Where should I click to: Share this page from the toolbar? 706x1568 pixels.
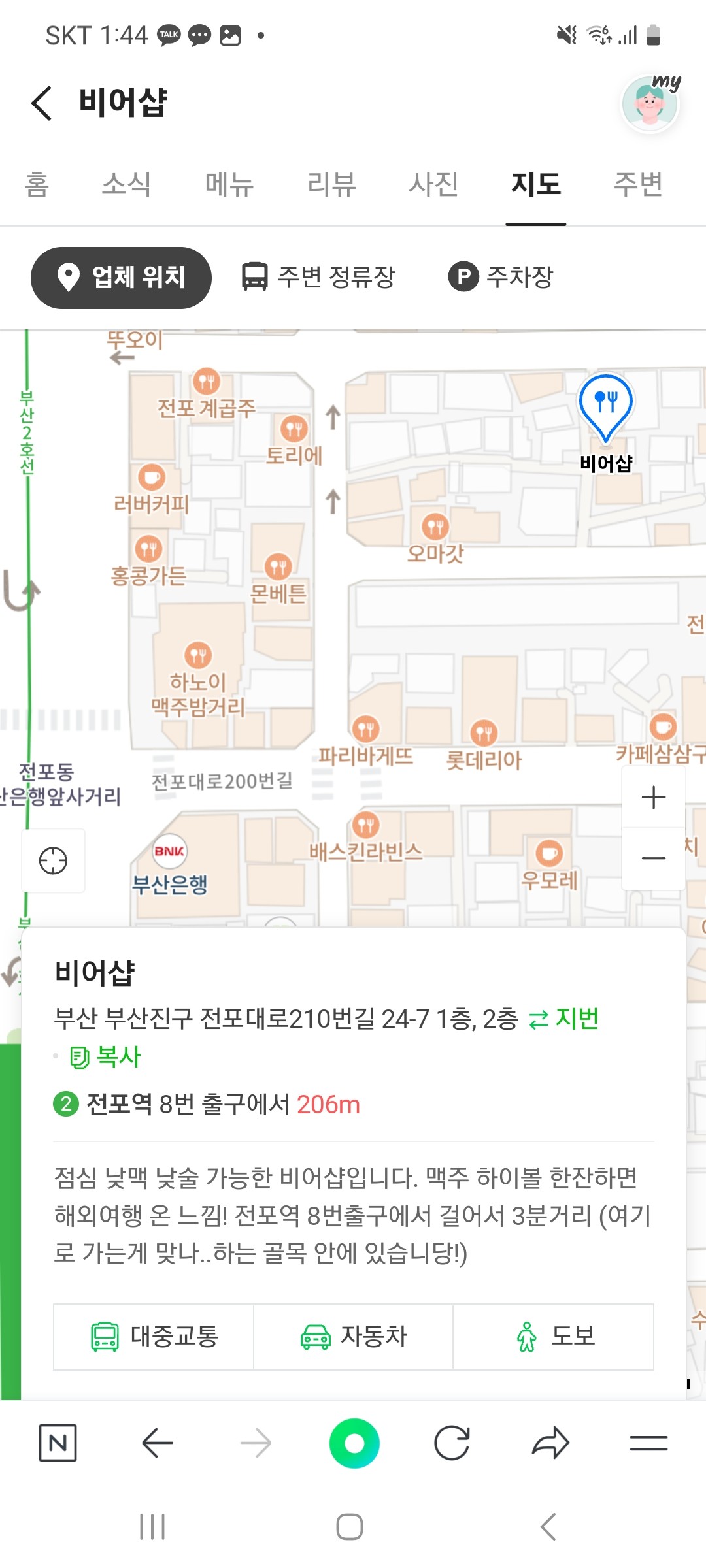[x=550, y=1443]
